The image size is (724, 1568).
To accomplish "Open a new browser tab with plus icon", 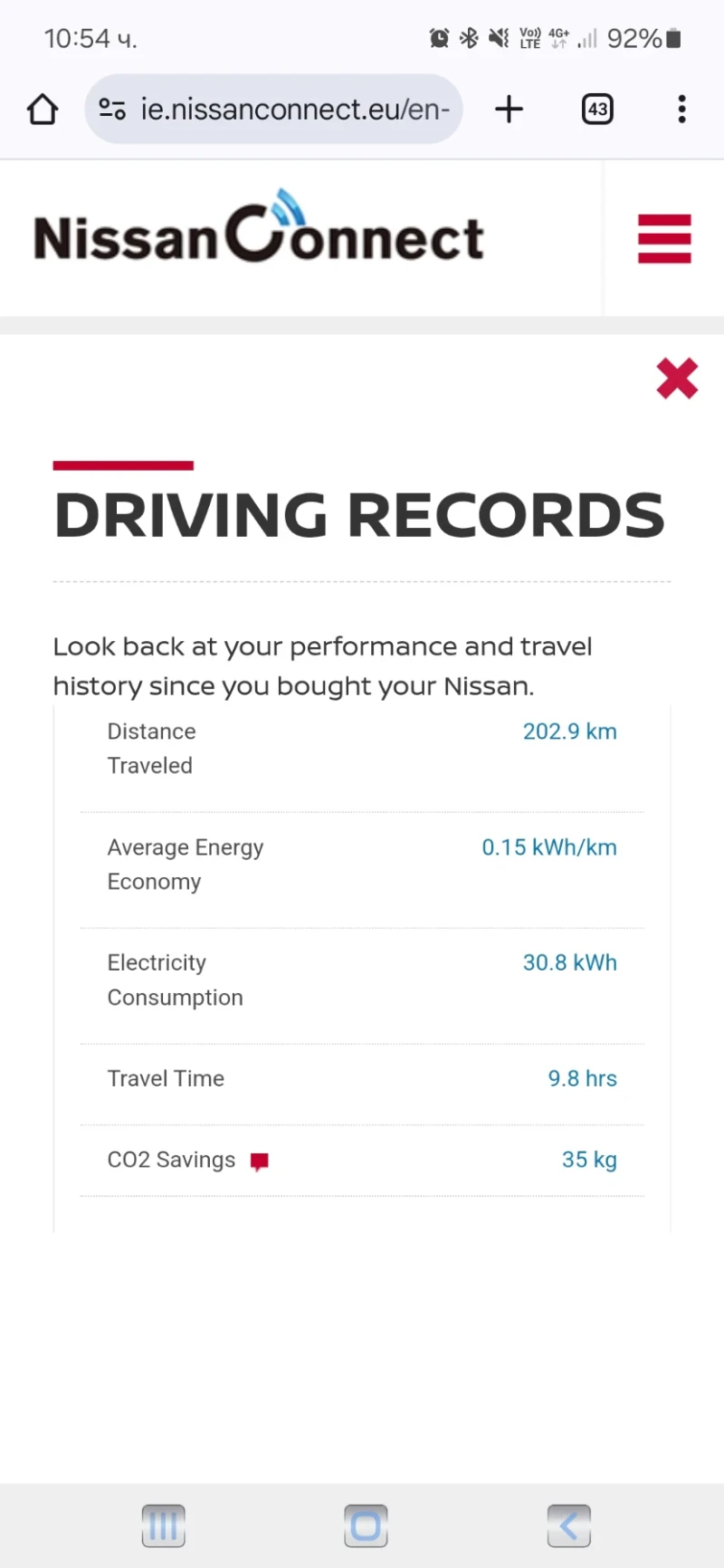I will [x=509, y=109].
